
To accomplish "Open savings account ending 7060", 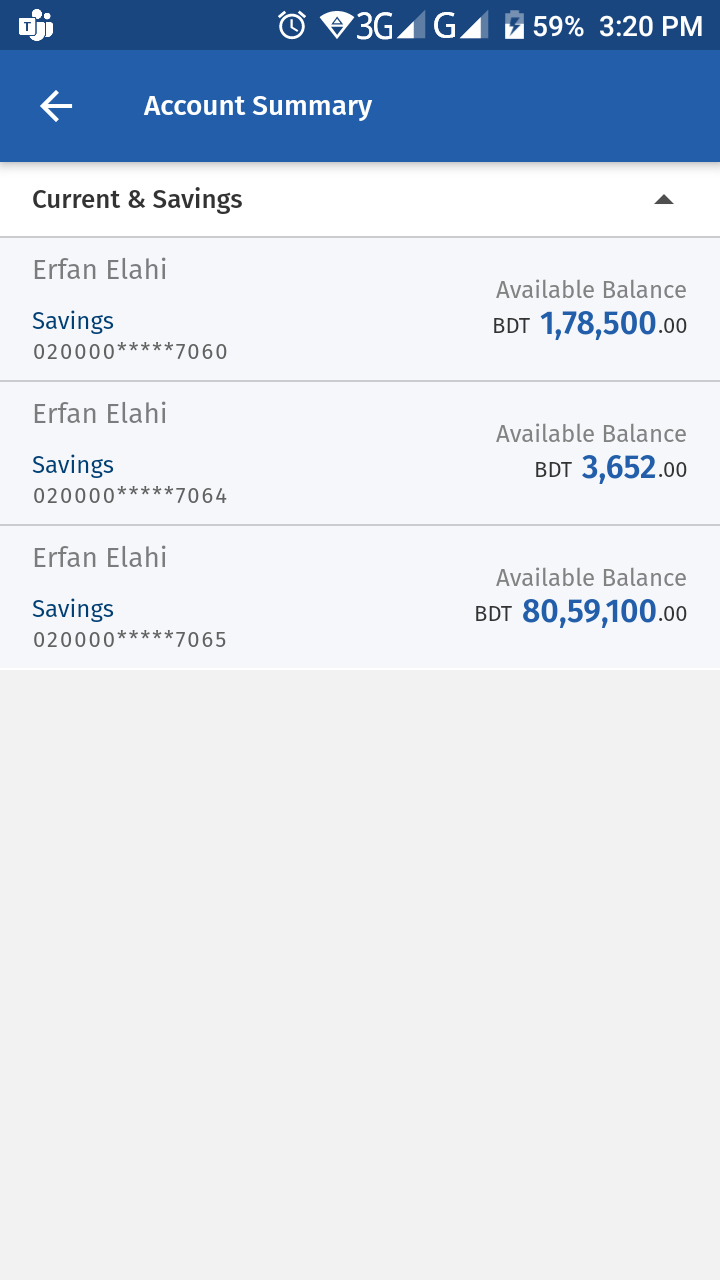I will click(x=360, y=309).
